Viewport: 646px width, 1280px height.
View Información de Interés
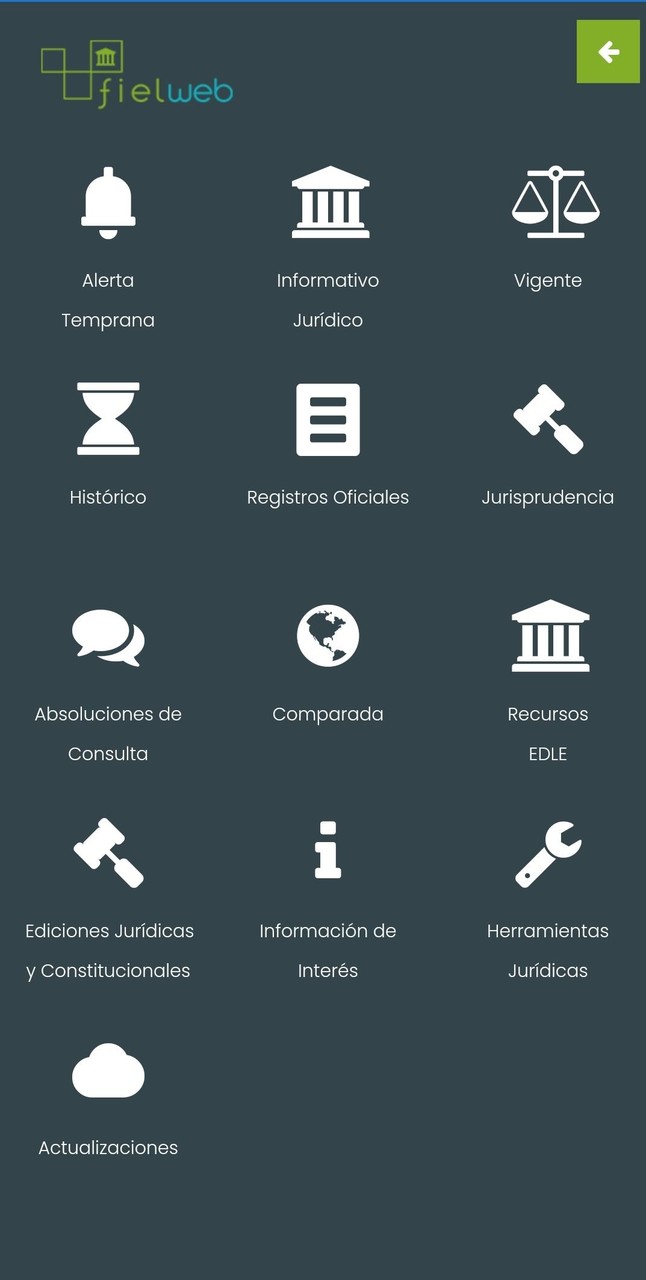(x=328, y=854)
